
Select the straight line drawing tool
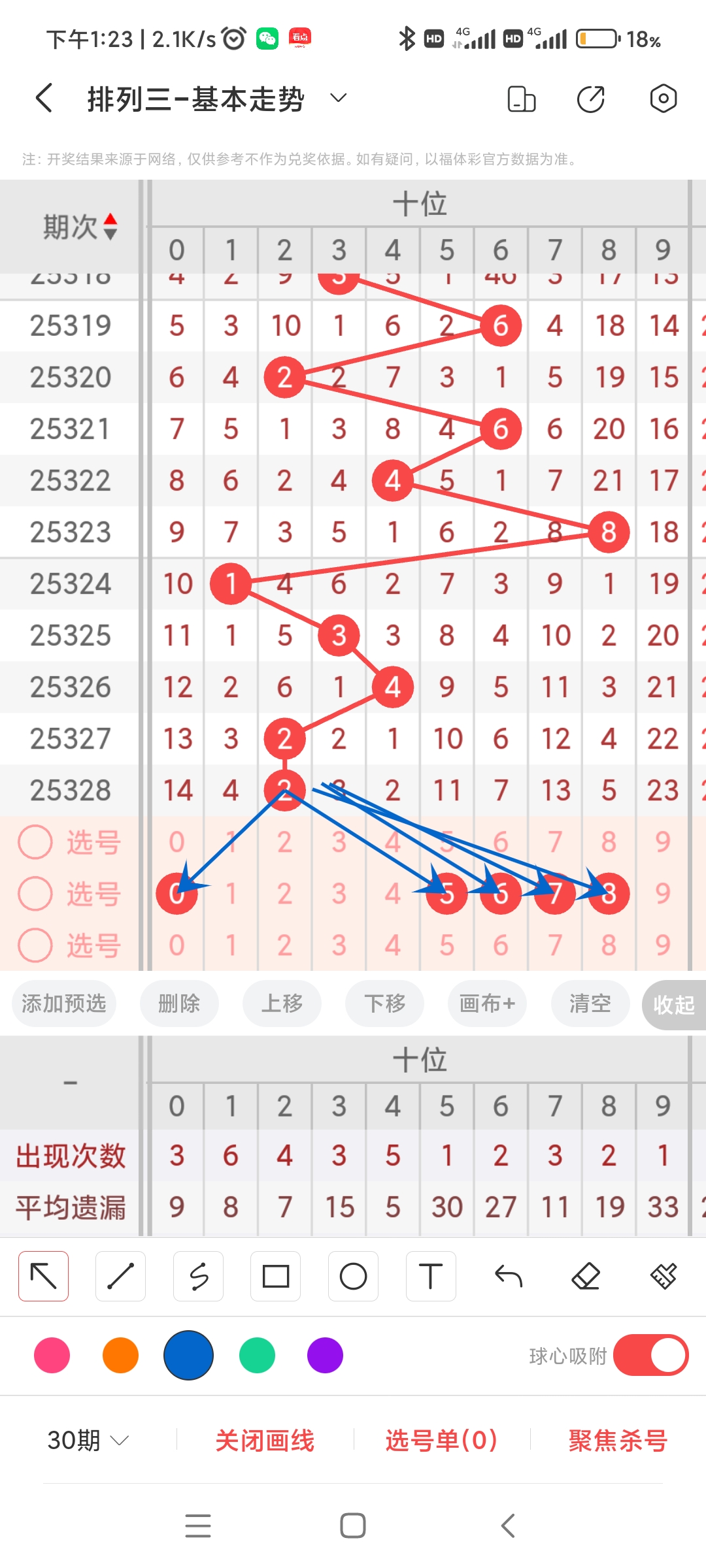pyautogui.click(x=120, y=1275)
